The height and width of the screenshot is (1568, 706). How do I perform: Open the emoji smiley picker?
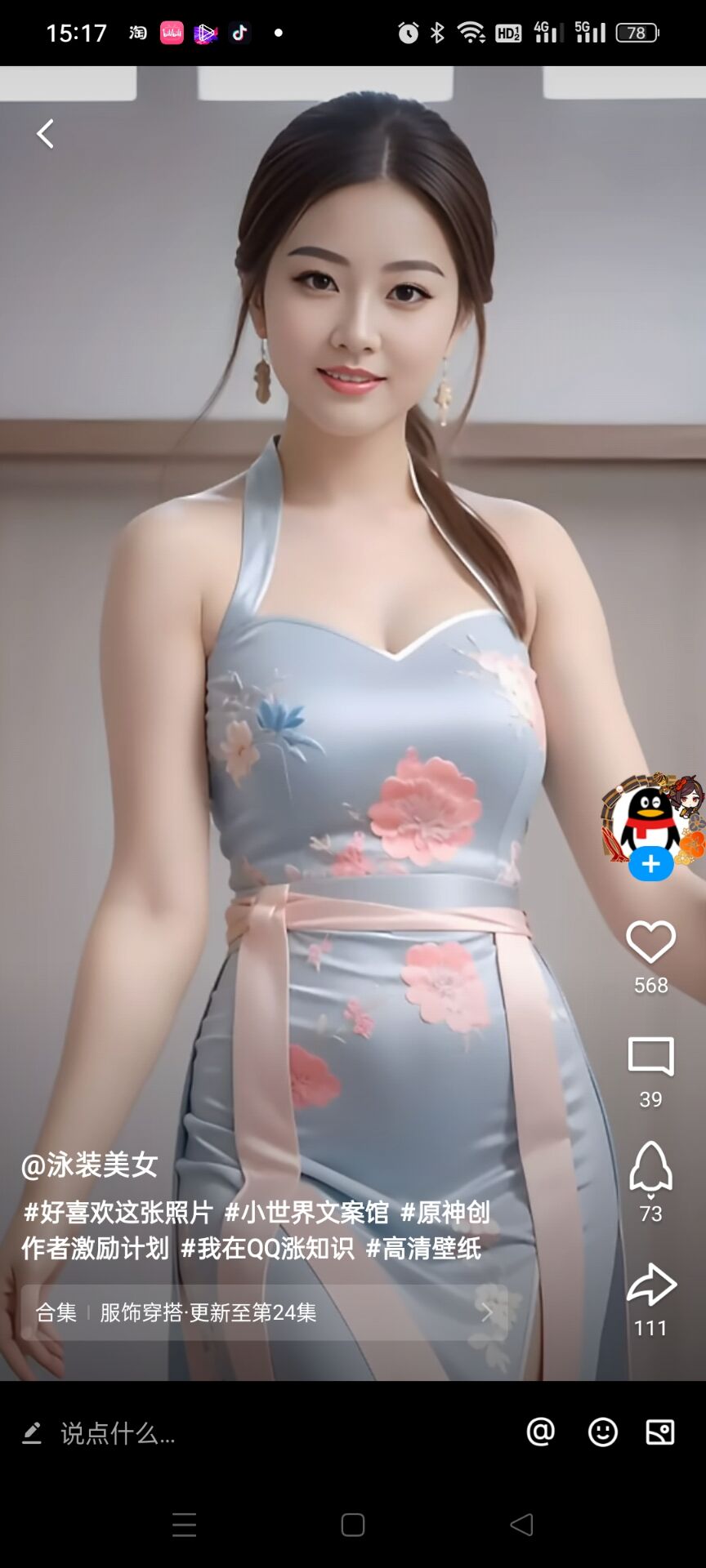[602, 1432]
